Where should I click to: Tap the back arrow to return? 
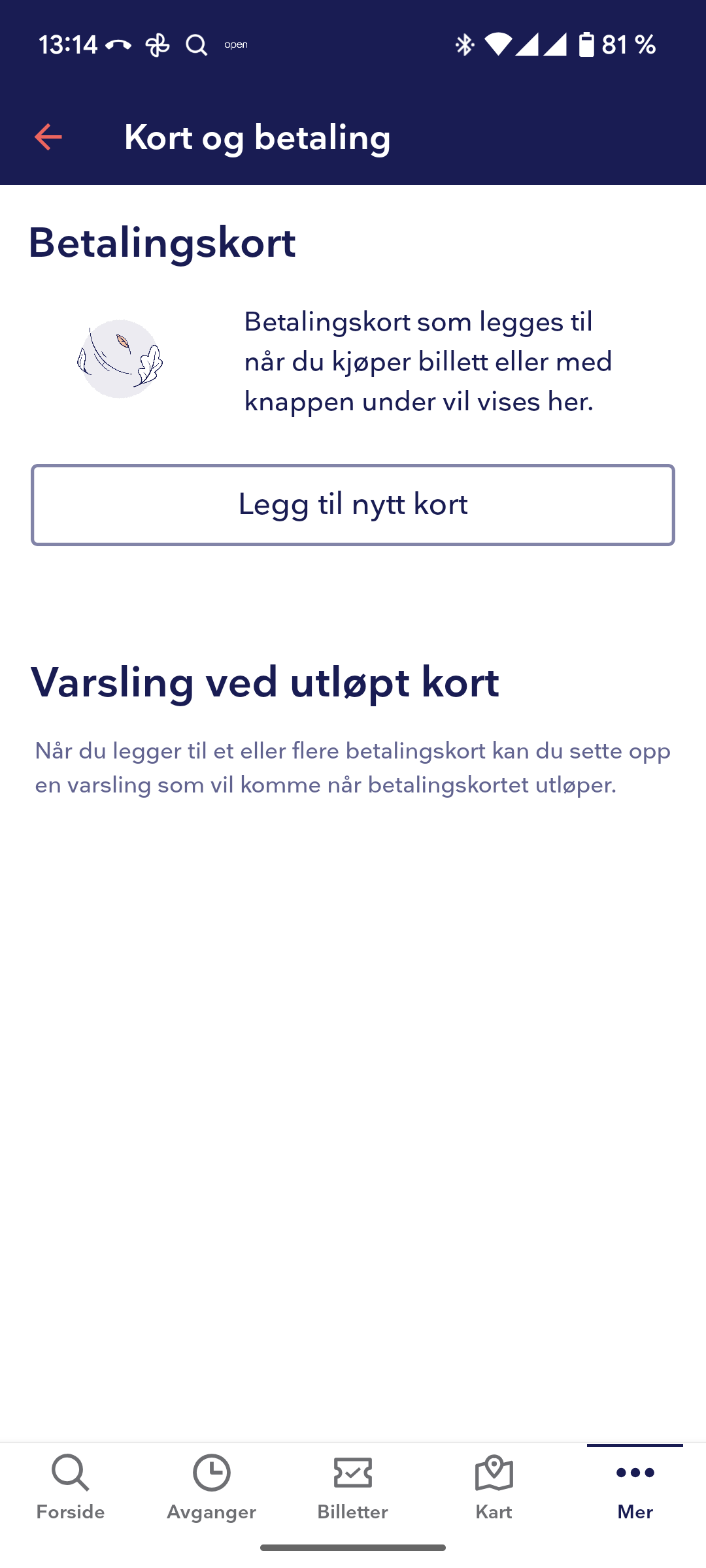tap(48, 137)
